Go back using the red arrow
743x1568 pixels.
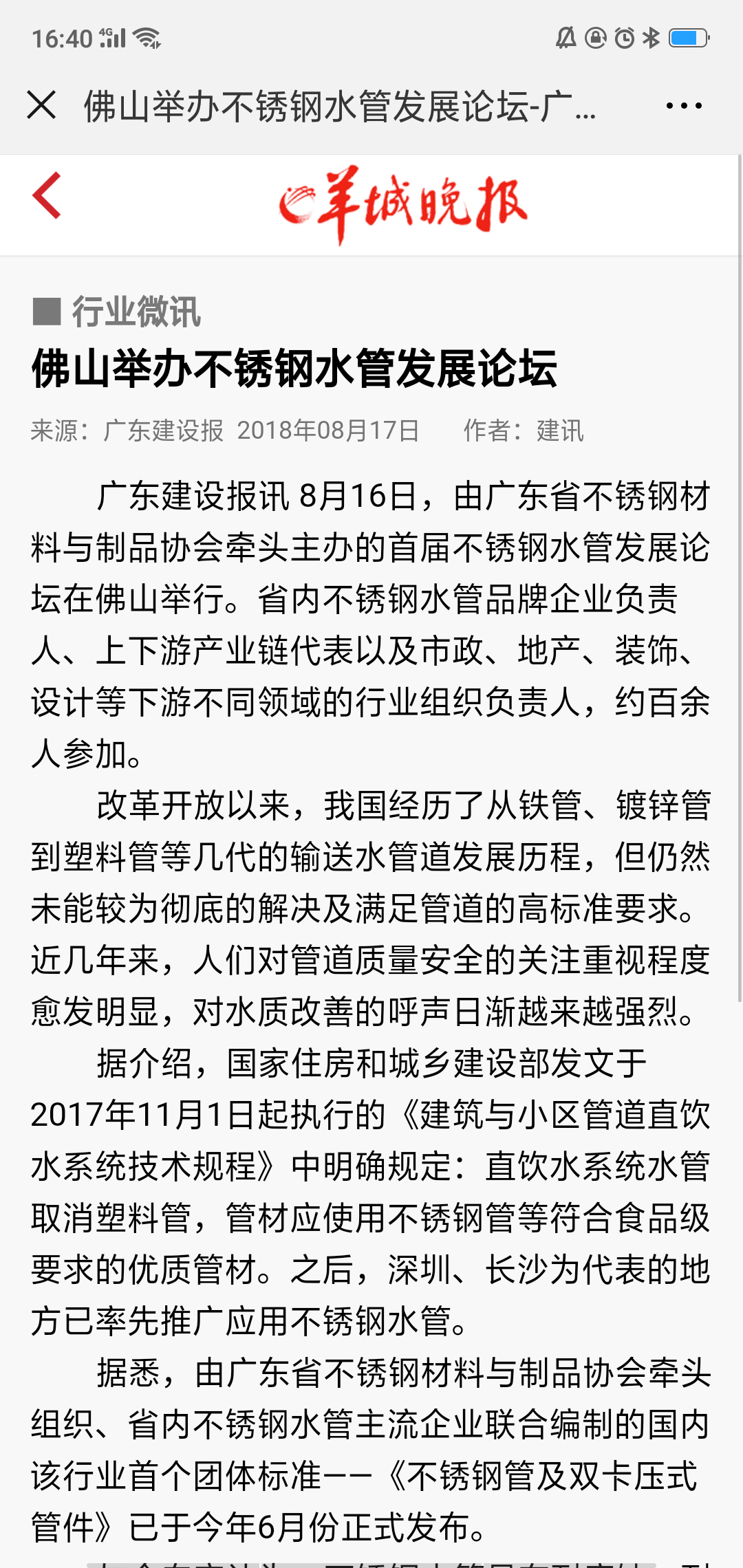(47, 196)
